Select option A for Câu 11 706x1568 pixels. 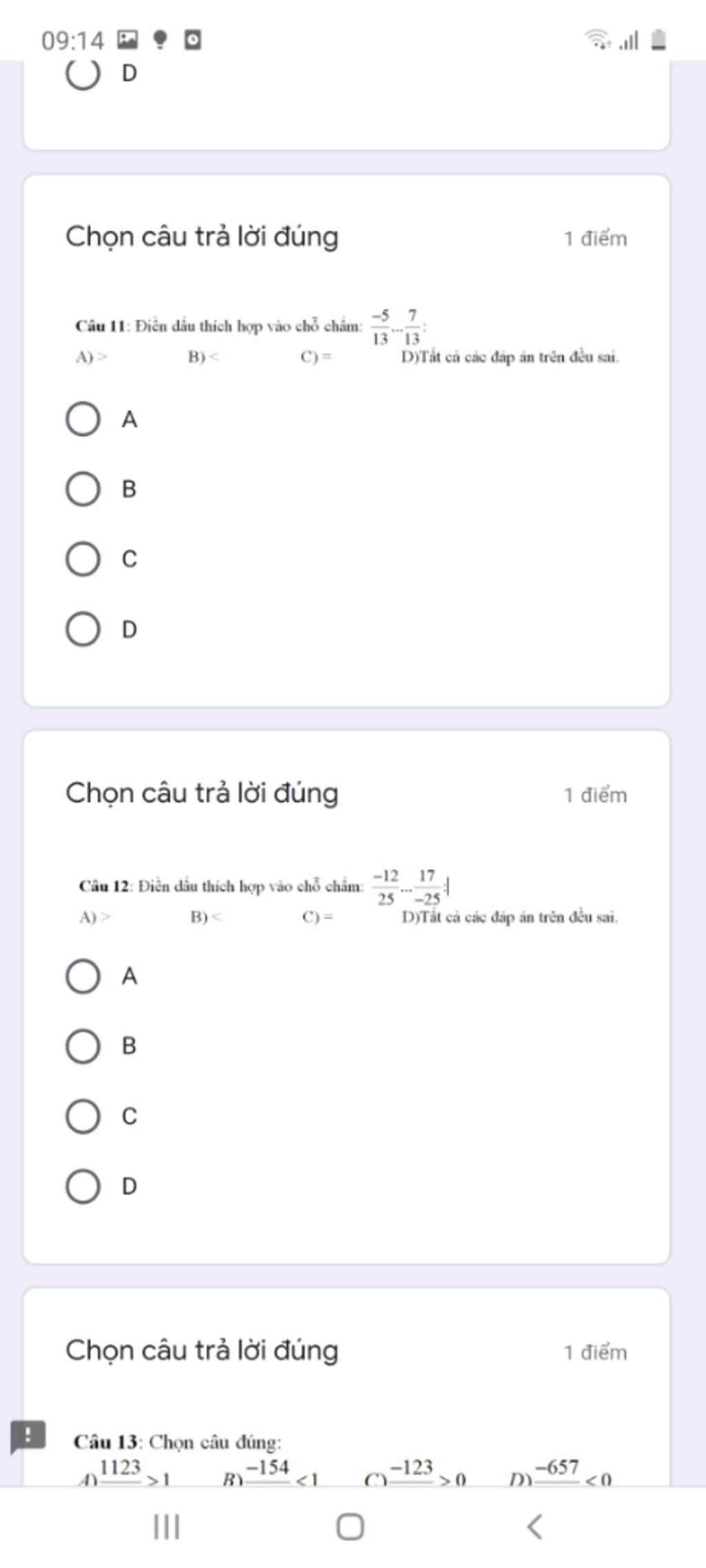point(83,419)
